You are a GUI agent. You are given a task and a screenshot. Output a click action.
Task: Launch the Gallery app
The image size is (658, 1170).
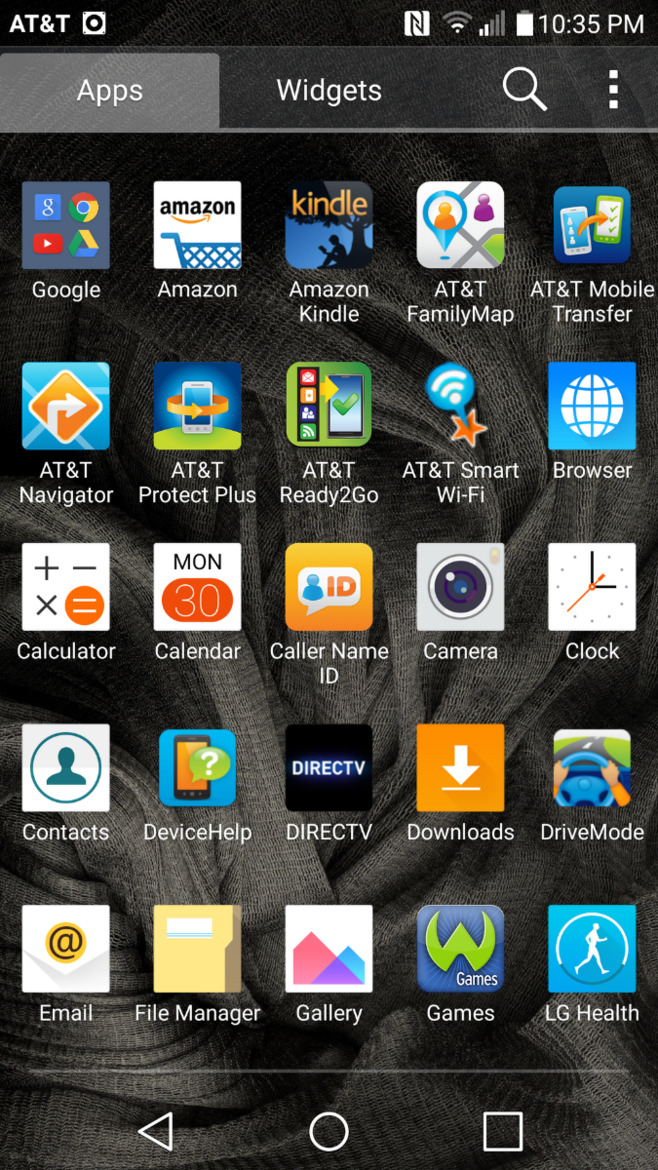pos(329,950)
